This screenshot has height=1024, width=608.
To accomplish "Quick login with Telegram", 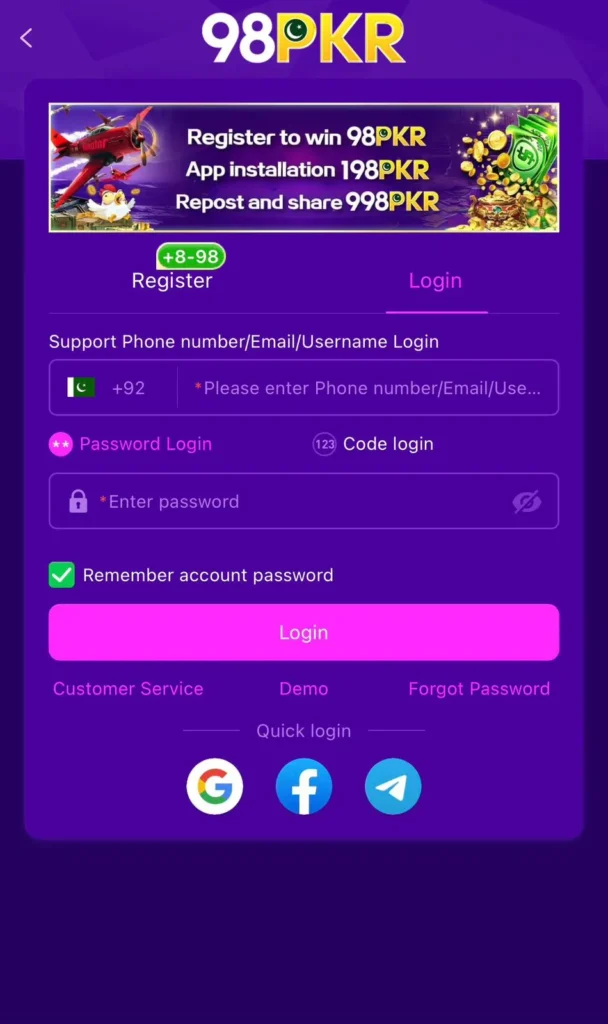I will point(393,787).
